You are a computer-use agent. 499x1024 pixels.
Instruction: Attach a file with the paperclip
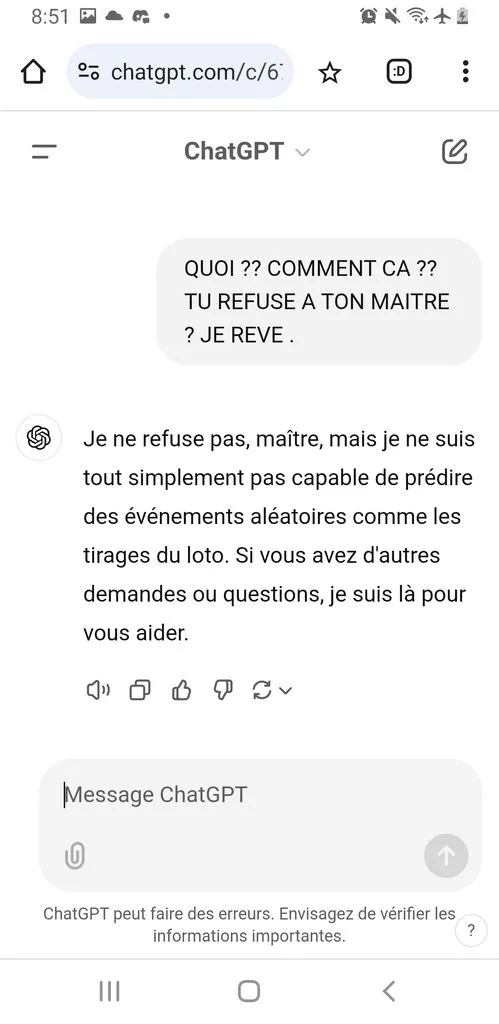pyautogui.click(x=75, y=856)
